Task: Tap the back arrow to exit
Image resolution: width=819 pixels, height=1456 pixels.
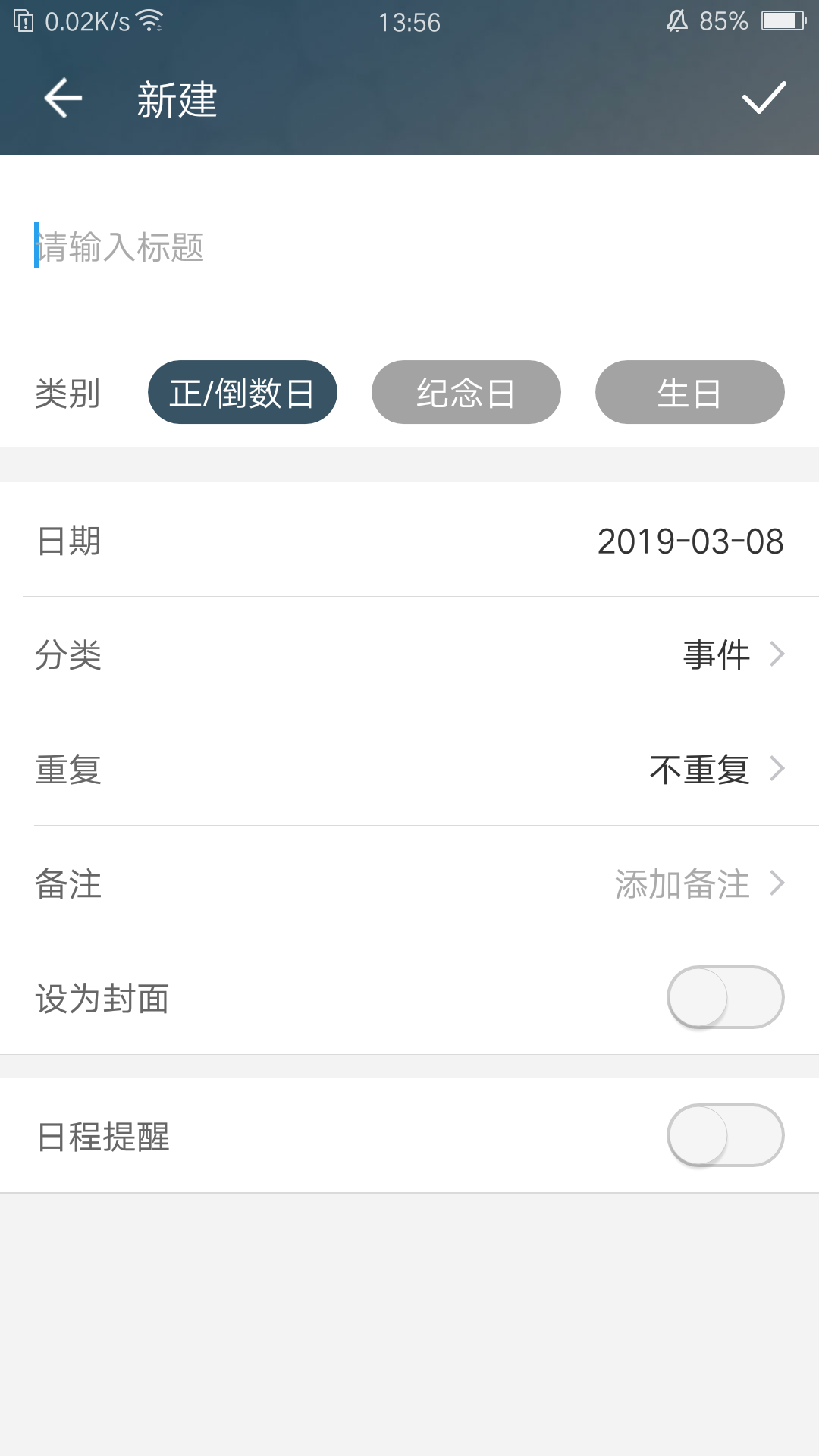Action: [x=63, y=99]
